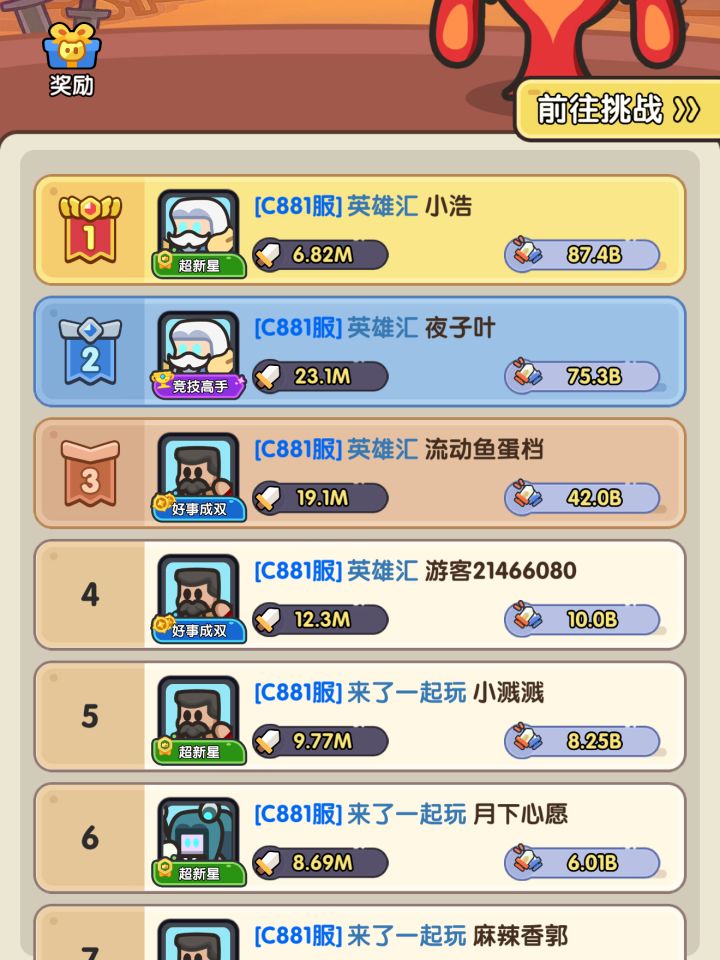The width and height of the screenshot is (720, 960).
Task: Tap the 前往挑战 button
Action: coord(617,109)
